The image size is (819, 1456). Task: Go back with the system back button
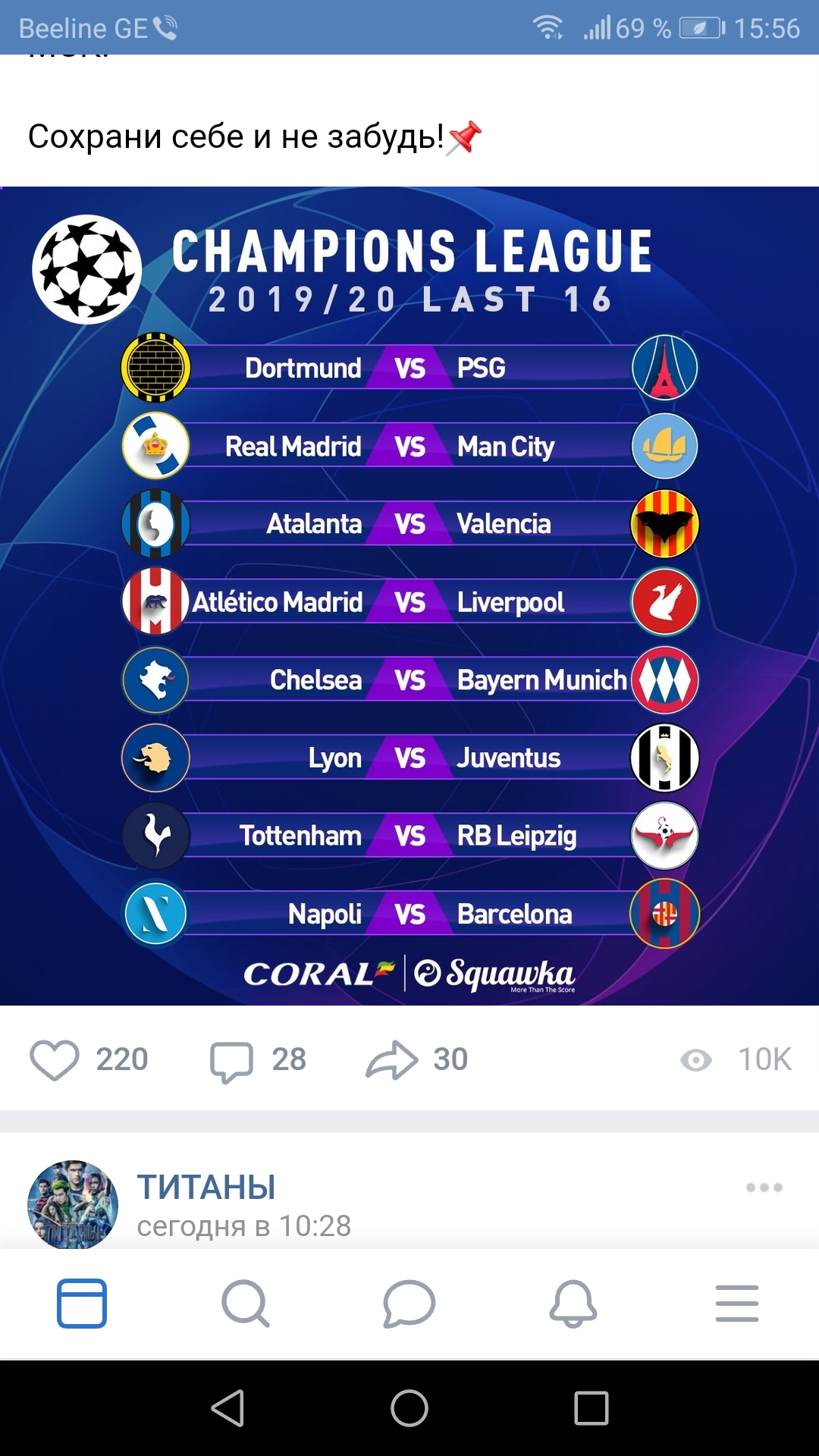(x=227, y=1408)
